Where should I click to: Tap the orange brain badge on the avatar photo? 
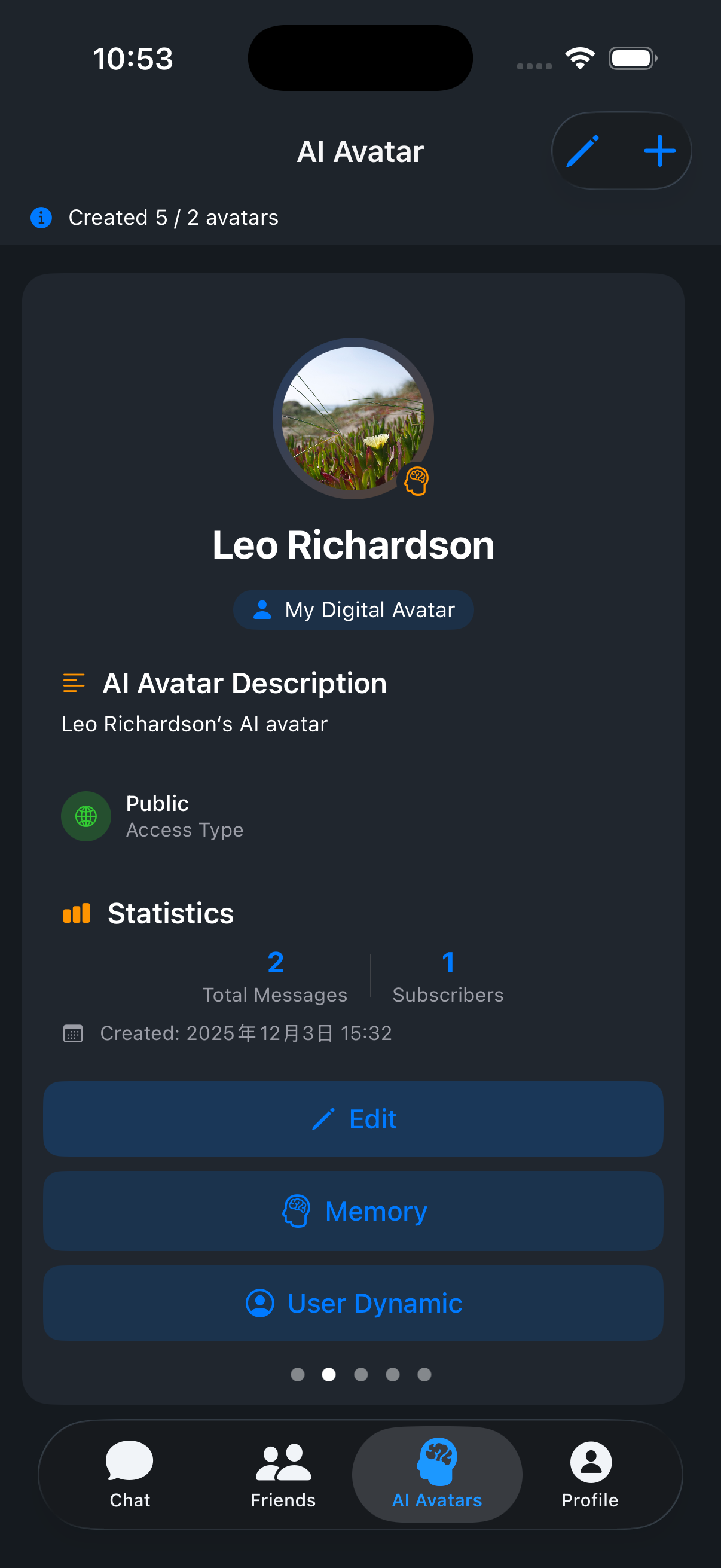coord(416,481)
